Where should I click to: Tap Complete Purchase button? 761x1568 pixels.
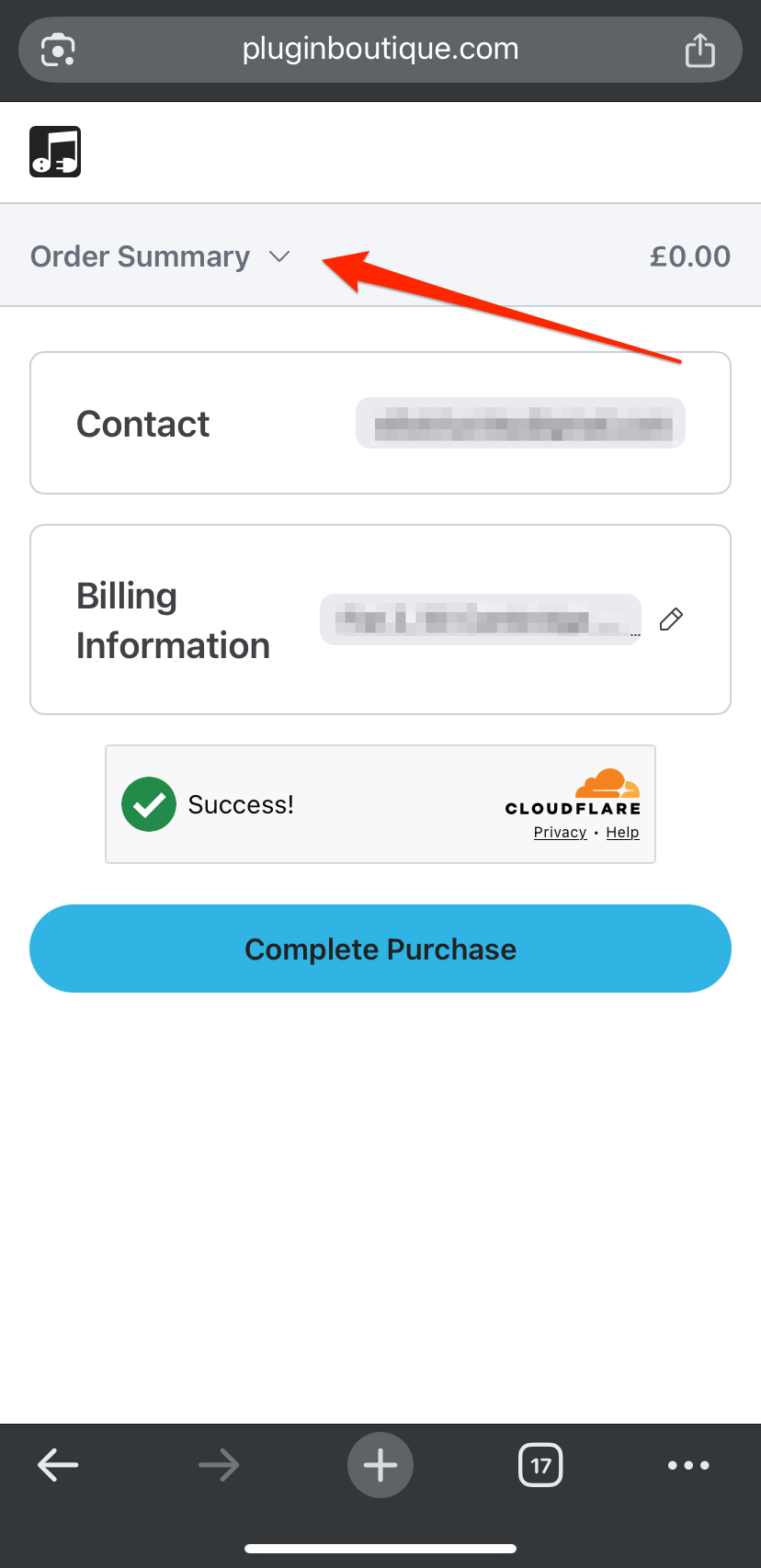click(x=380, y=949)
